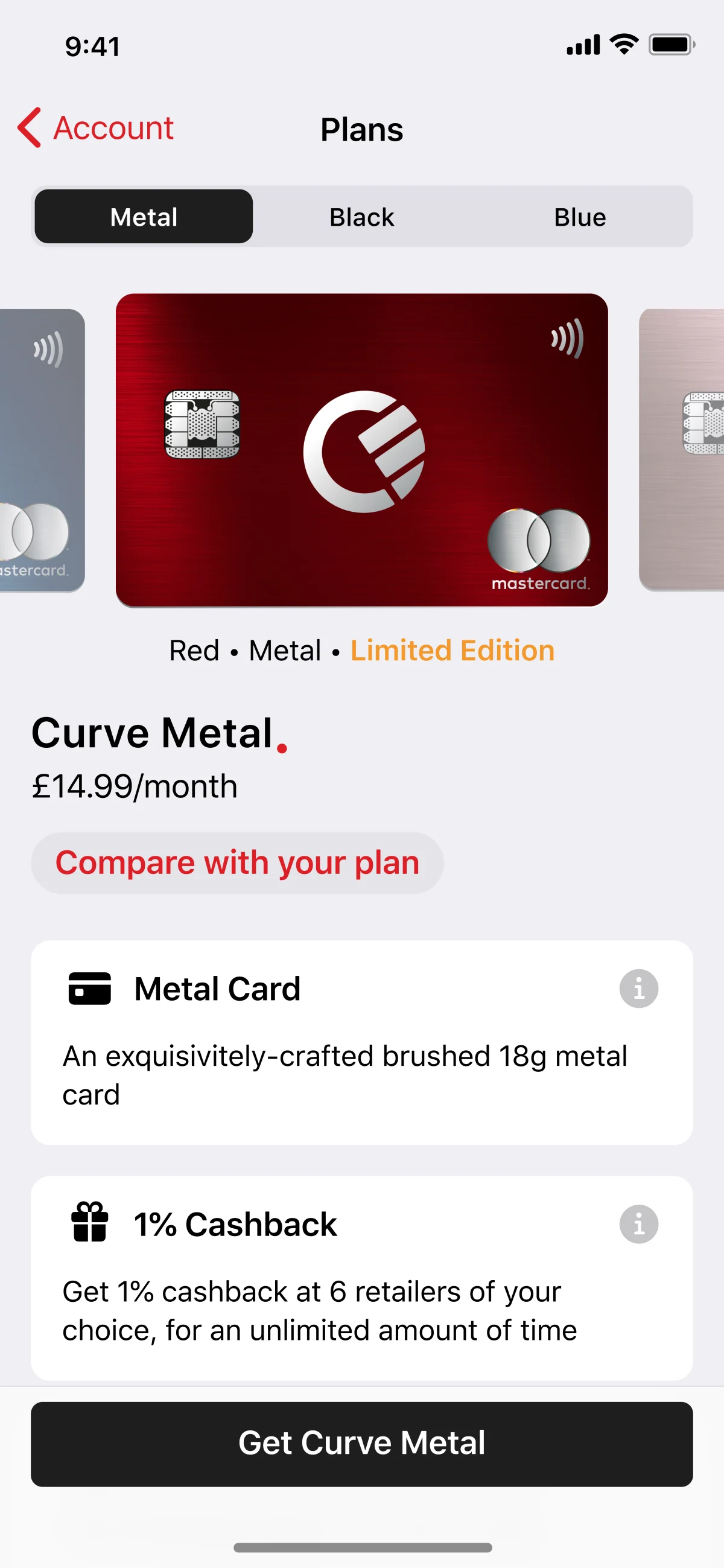Choose the blue-grey card on the left
The height and width of the screenshot is (1568, 724).
[x=42, y=450]
